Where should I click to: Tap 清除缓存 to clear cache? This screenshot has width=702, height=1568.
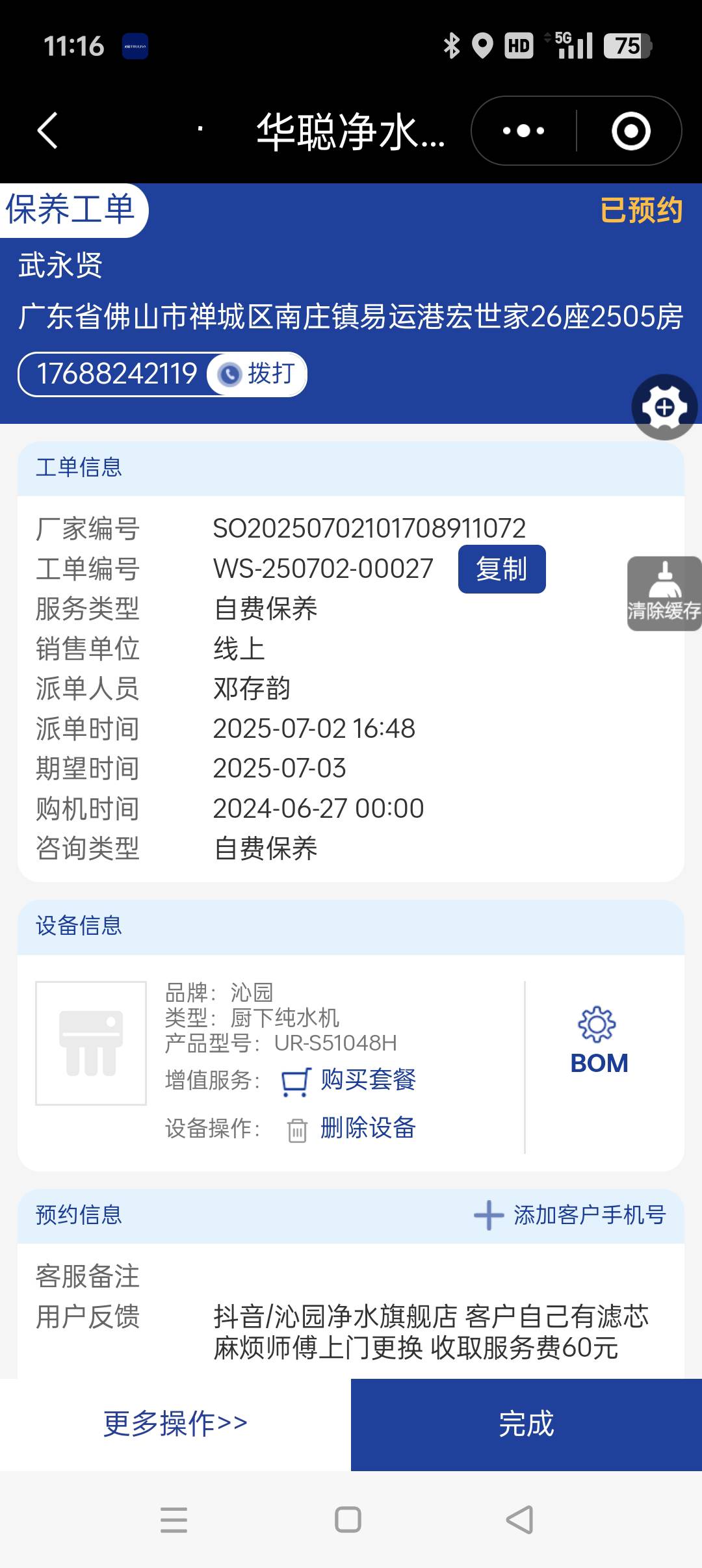click(664, 594)
